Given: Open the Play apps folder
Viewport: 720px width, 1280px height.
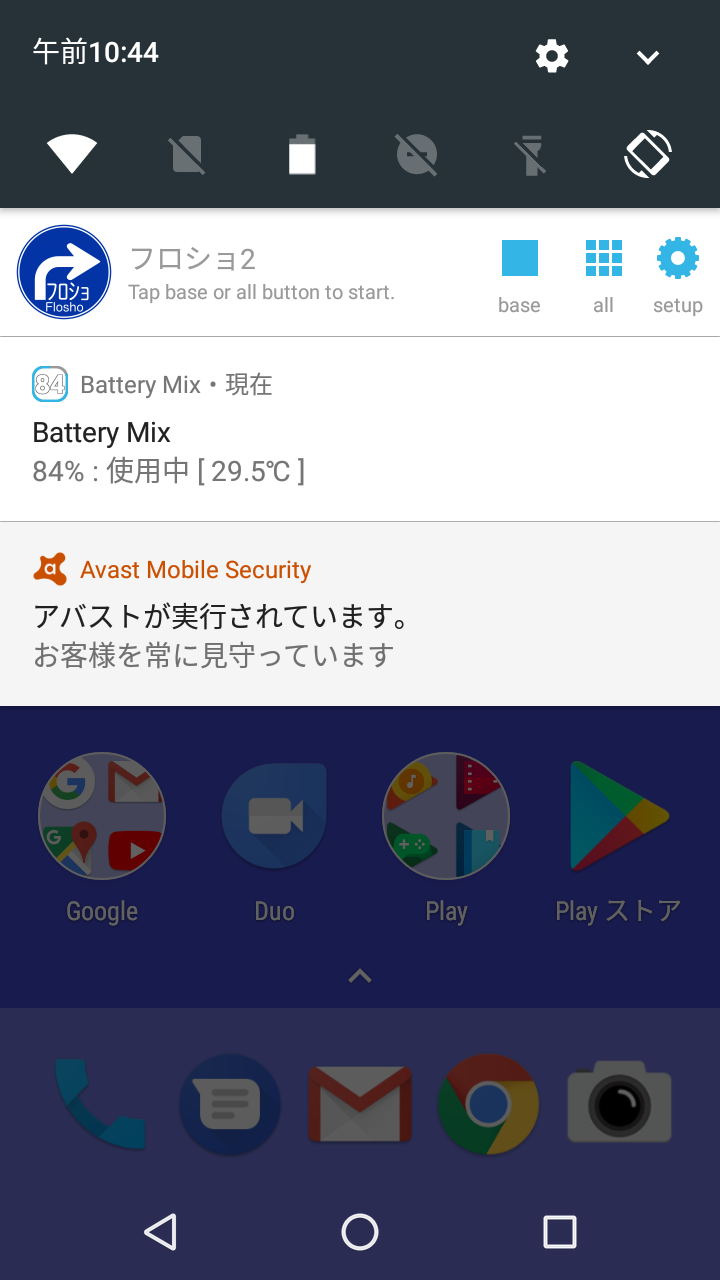Looking at the screenshot, I should coord(446,815).
